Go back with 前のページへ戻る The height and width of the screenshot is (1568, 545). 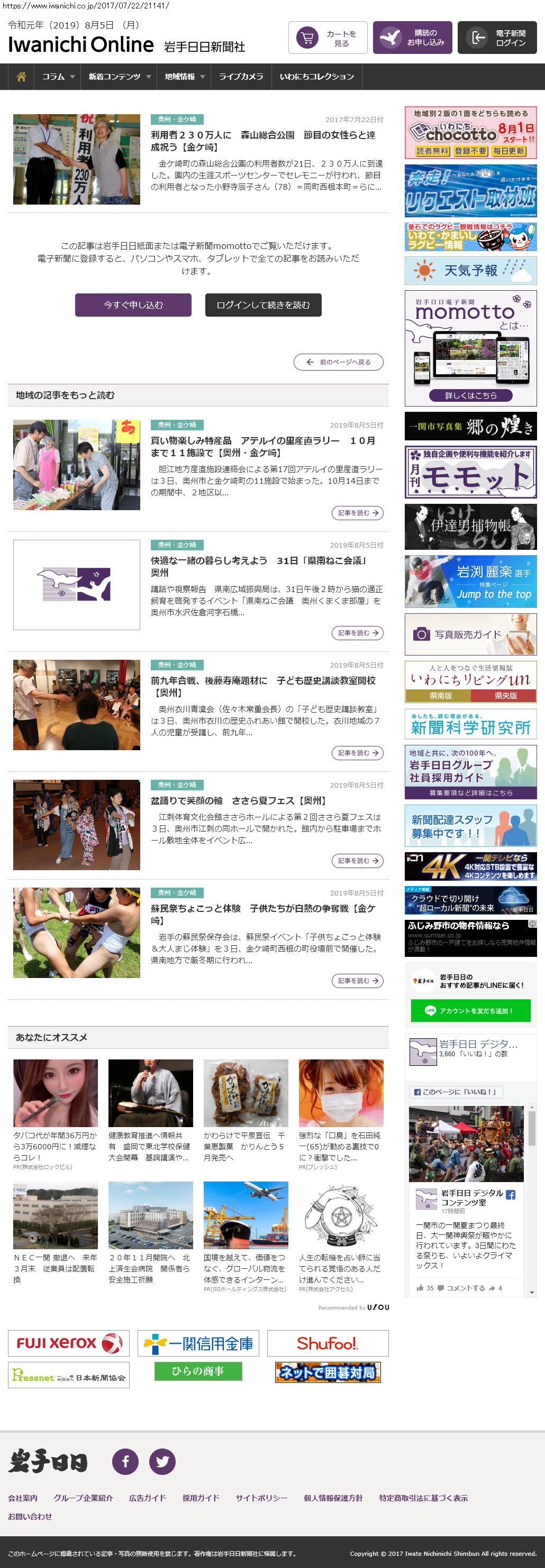[x=339, y=362]
